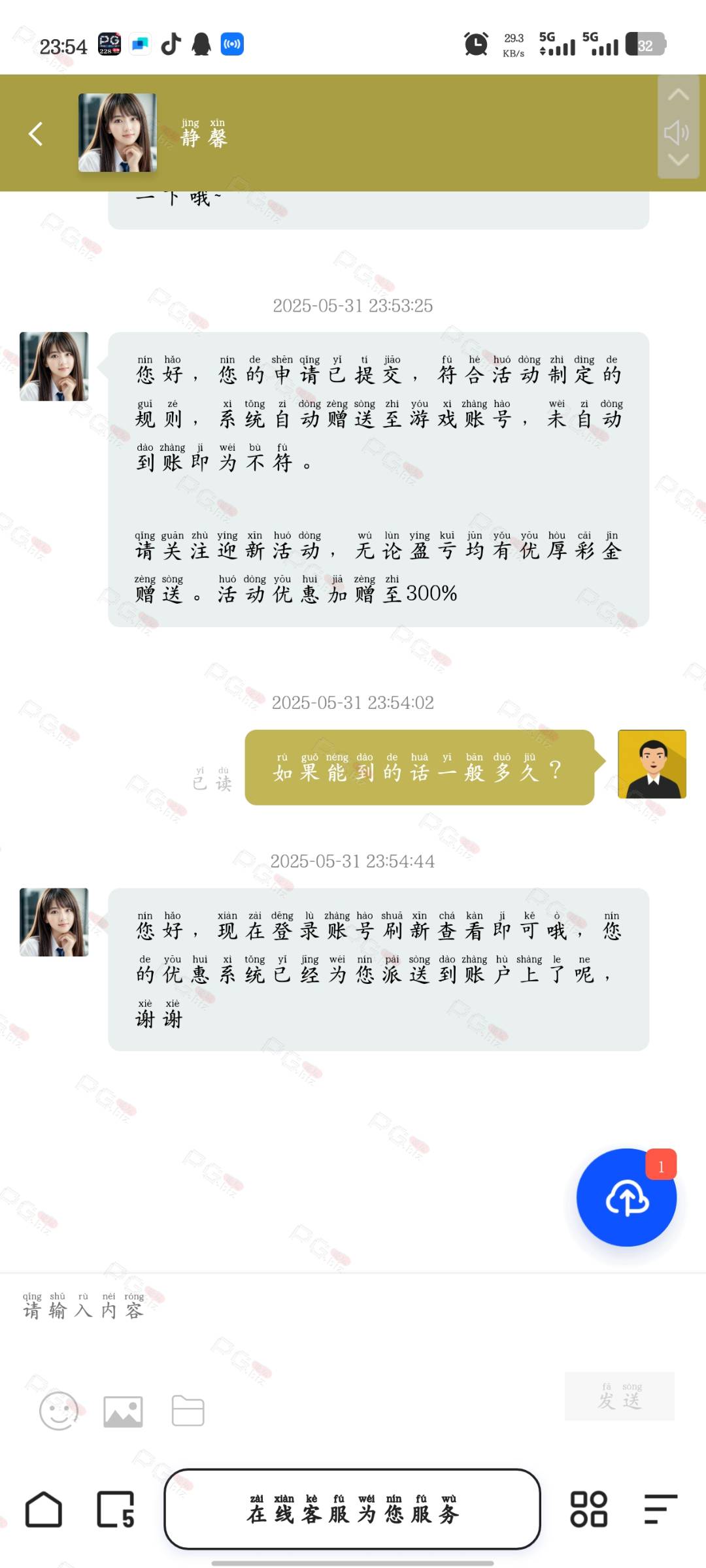Viewport: 706px width, 1568px height.
Task: Open the four-squares grid menu
Action: tap(588, 1509)
